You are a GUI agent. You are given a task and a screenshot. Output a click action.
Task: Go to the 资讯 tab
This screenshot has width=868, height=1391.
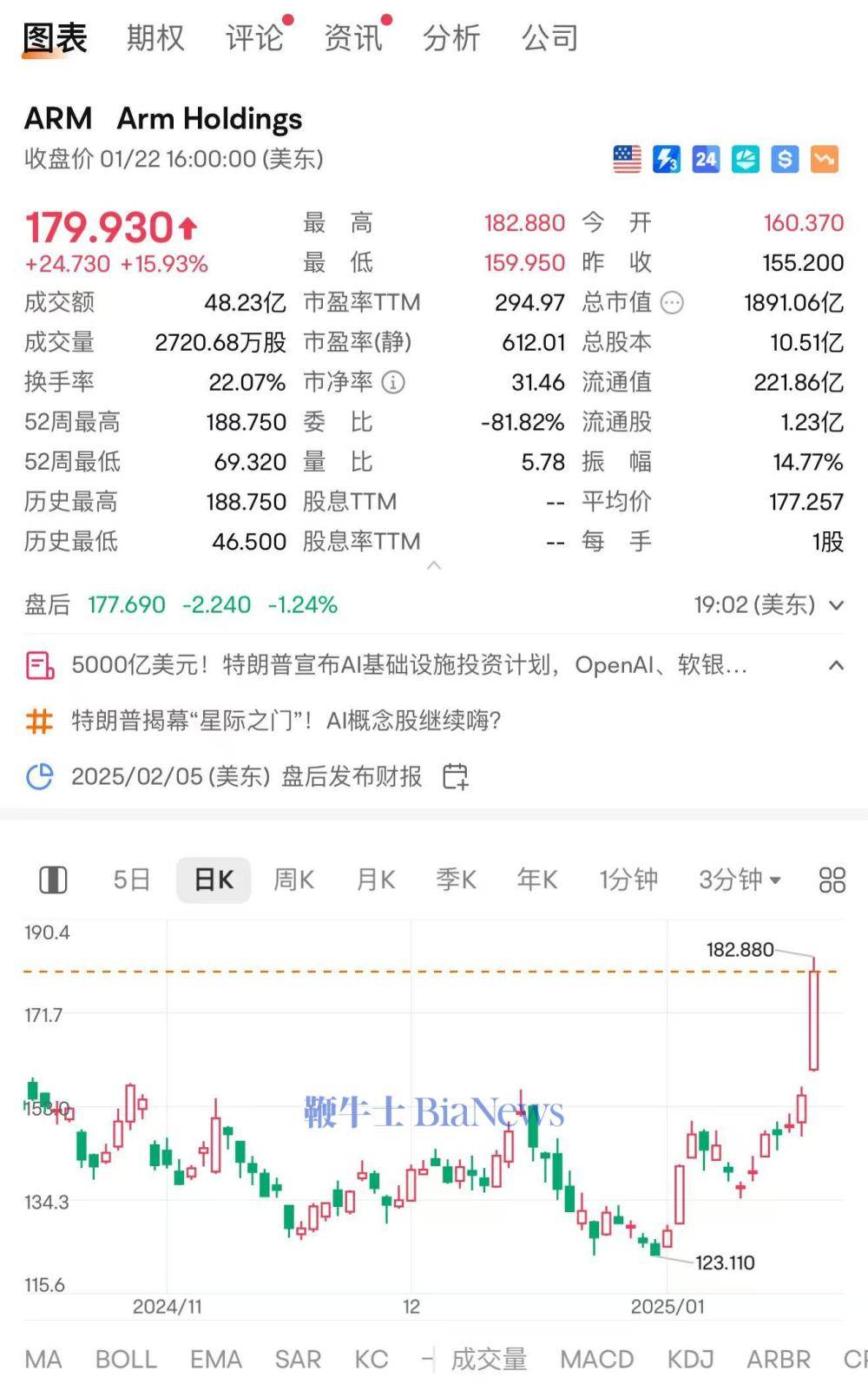pos(353,38)
